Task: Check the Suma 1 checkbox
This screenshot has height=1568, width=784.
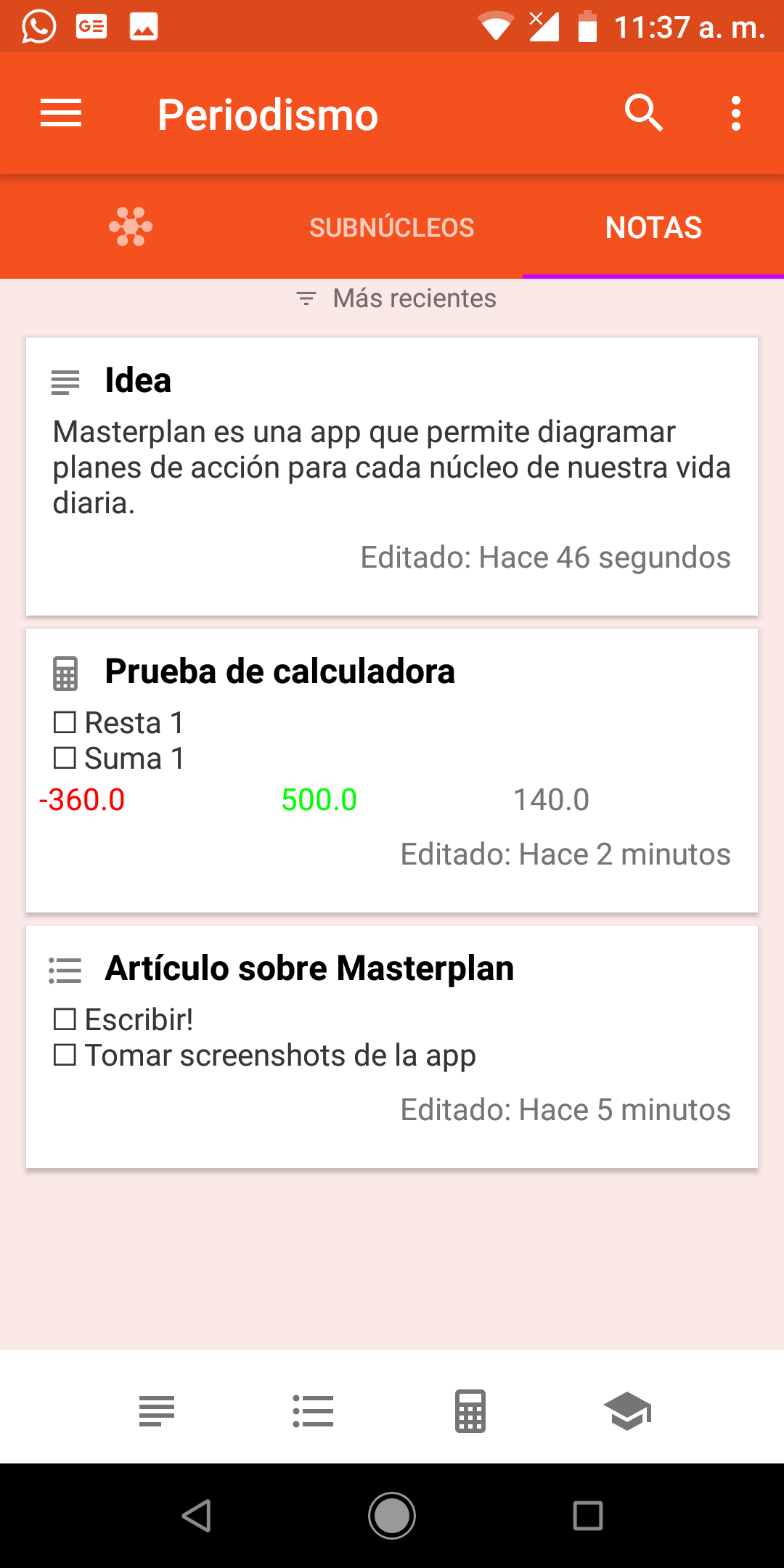Action: [x=65, y=758]
